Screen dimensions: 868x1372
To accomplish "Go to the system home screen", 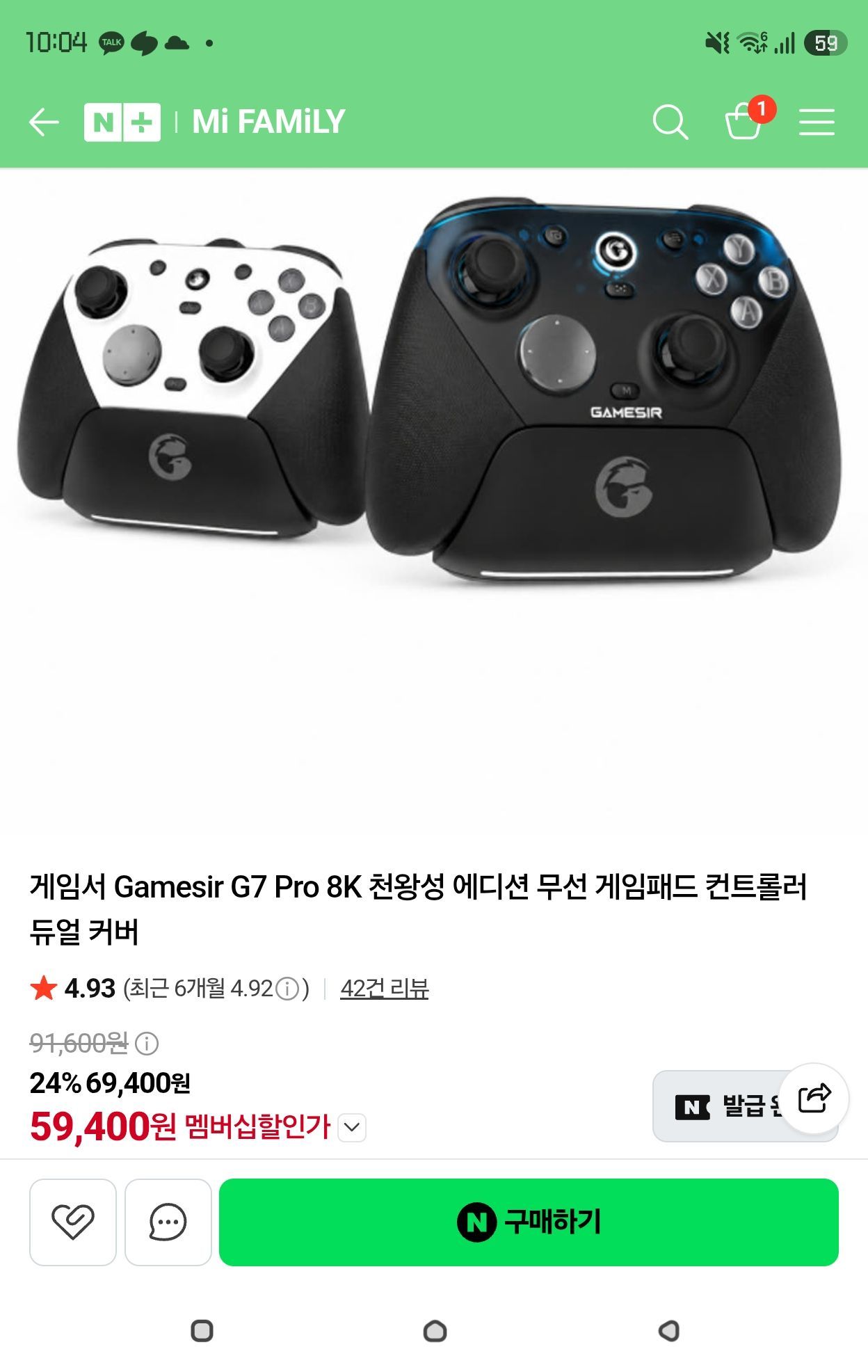I will click(x=435, y=1331).
